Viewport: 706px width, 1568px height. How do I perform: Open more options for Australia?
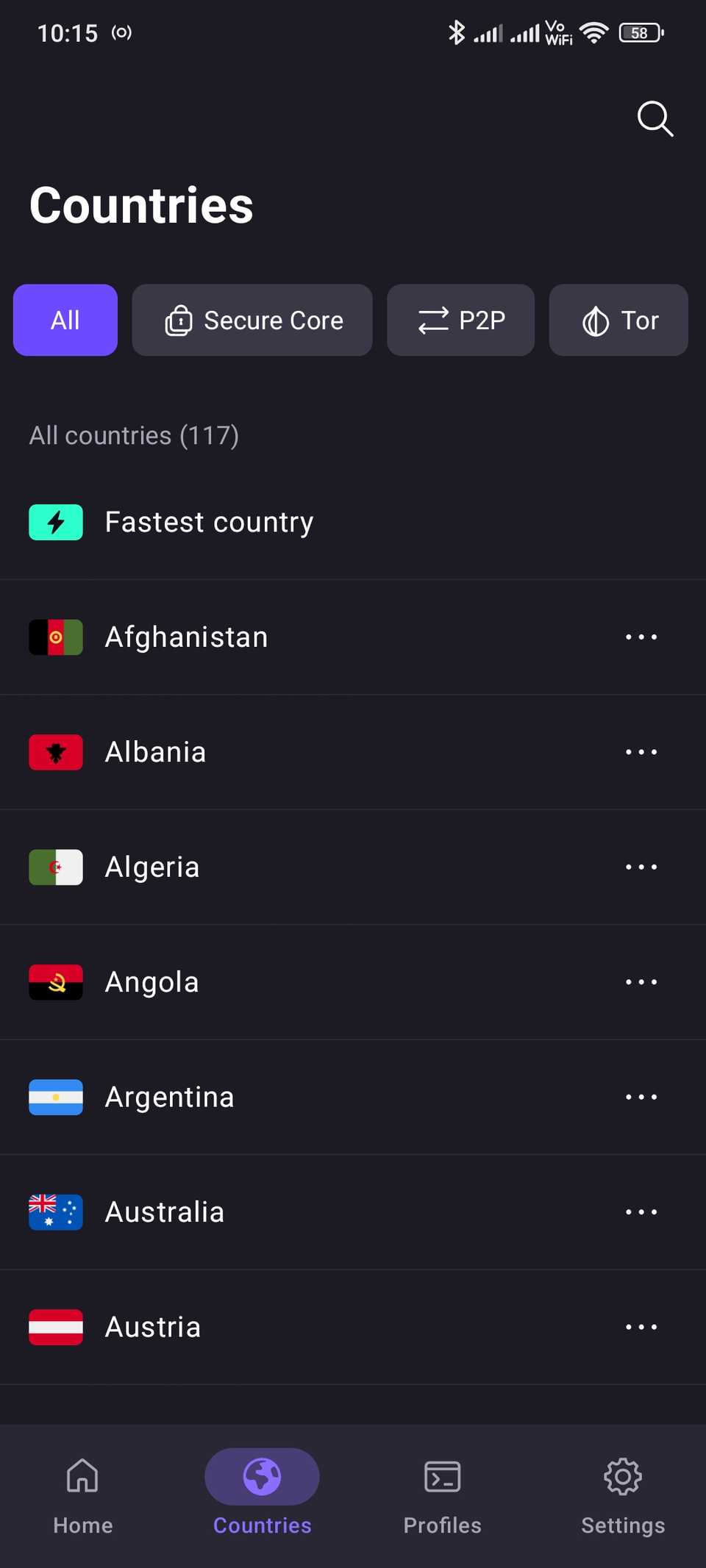[x=641, y=1212]
